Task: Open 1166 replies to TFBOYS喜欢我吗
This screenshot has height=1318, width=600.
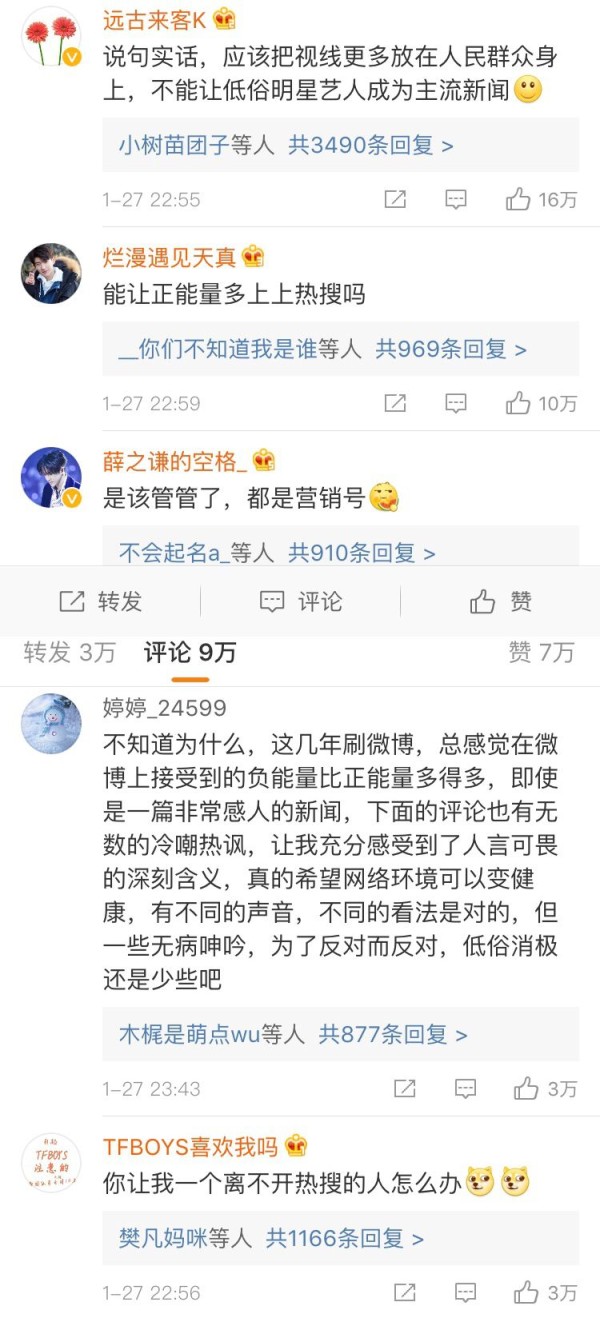Action: pyautogui.click(x=340, y=1239)
